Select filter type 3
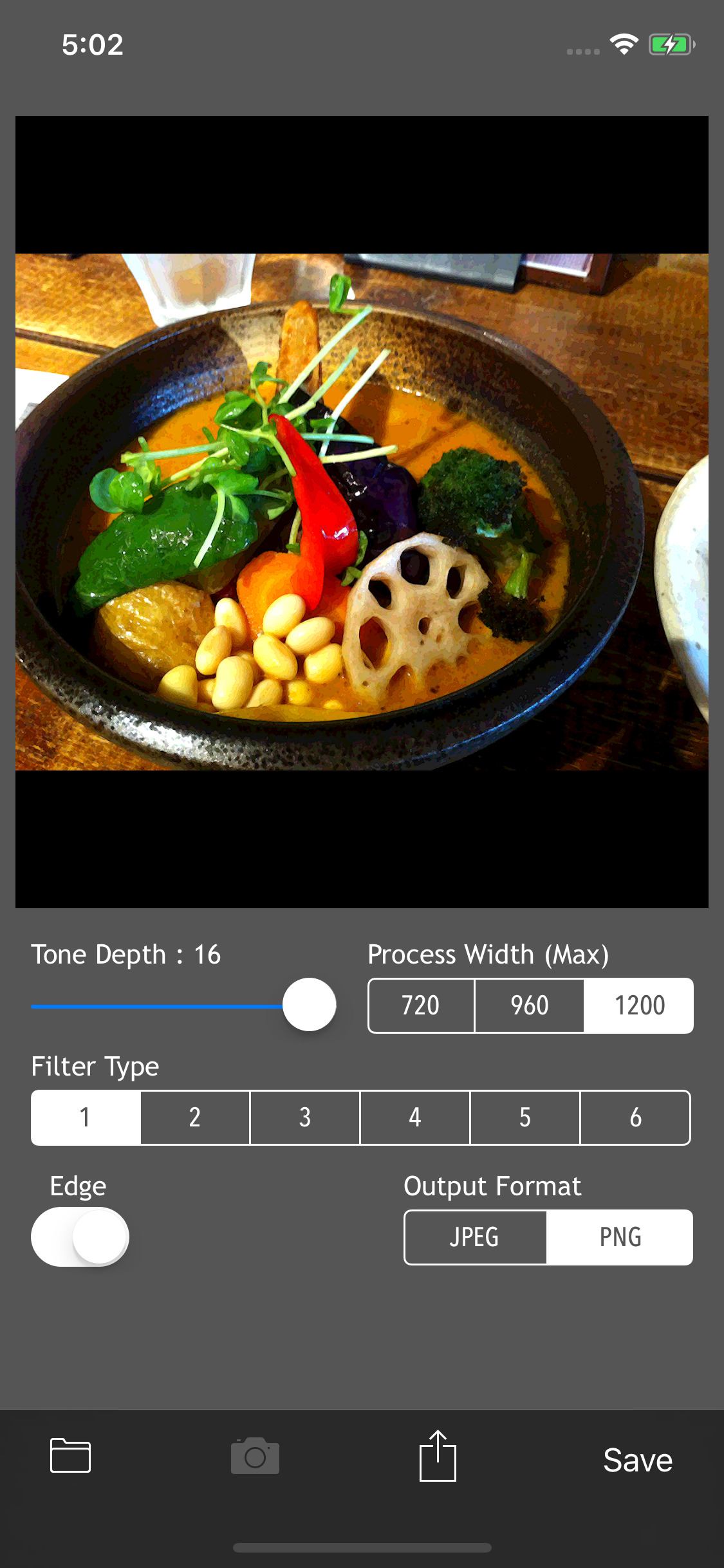 [305, 1117]
